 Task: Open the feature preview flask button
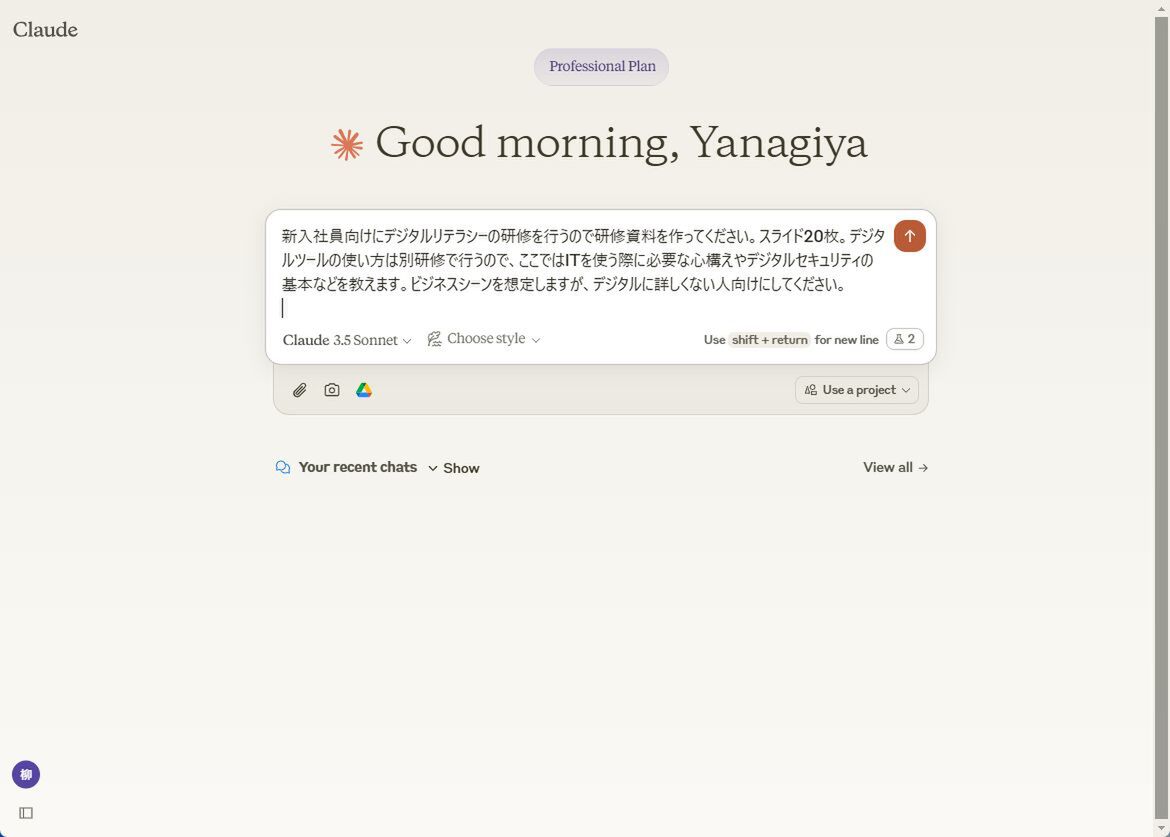(x=904, y=339)
